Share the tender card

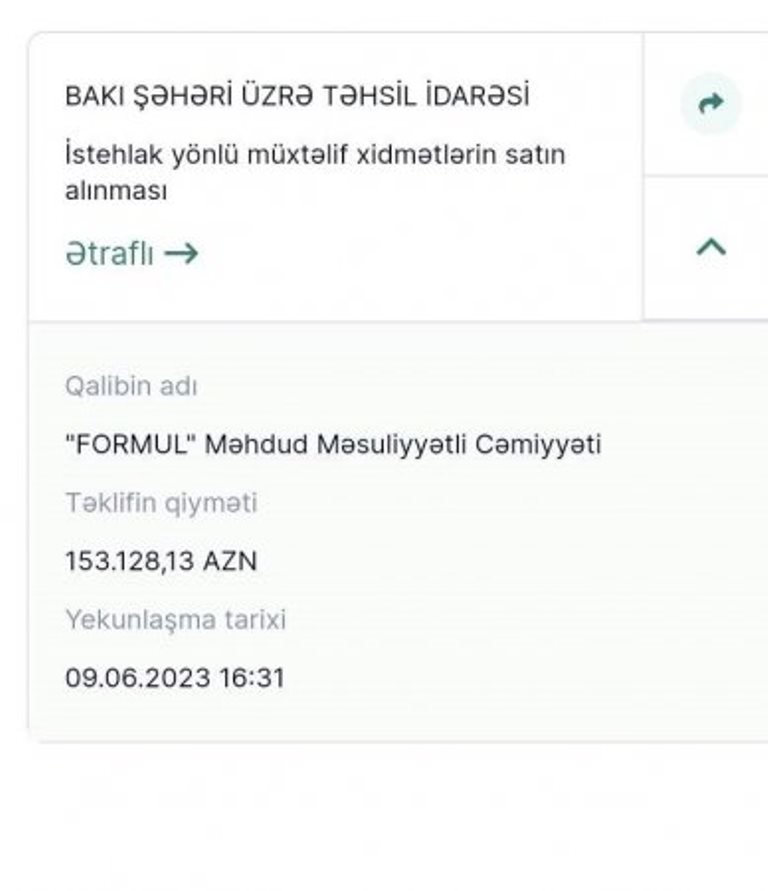[x=711, y=103]
